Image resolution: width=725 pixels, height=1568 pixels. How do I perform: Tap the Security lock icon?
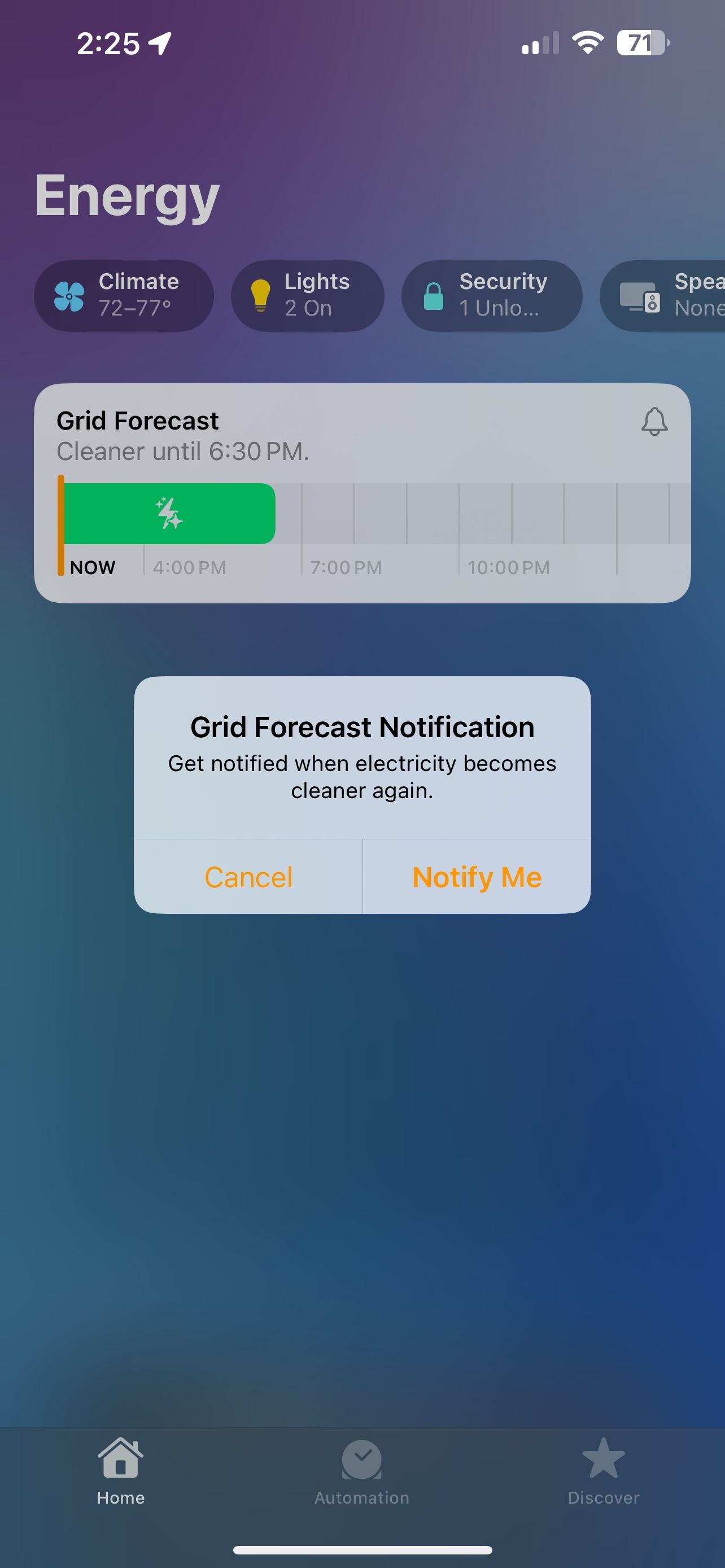(434, 296)
